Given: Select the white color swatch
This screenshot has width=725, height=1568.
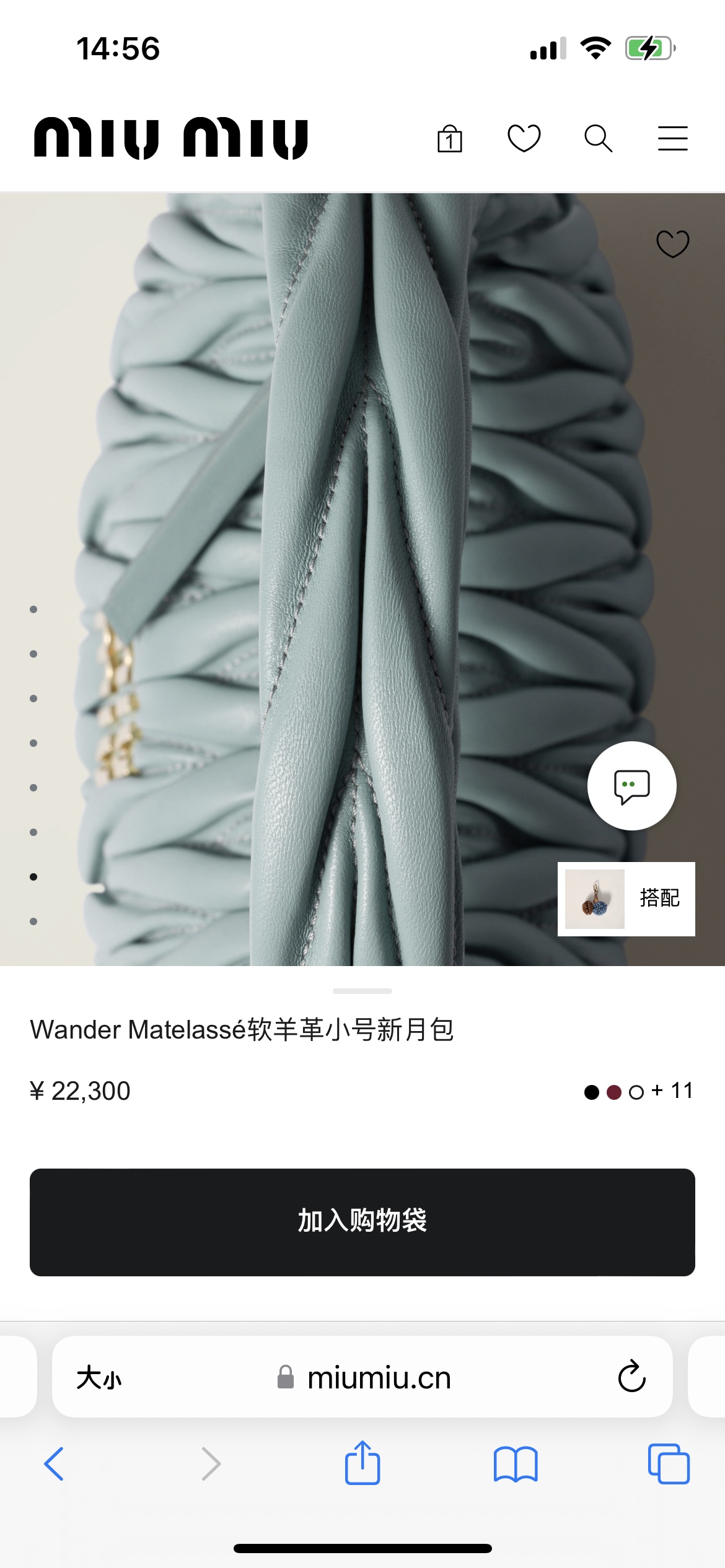Looking at the screenshot, I should click(636, 1092).
